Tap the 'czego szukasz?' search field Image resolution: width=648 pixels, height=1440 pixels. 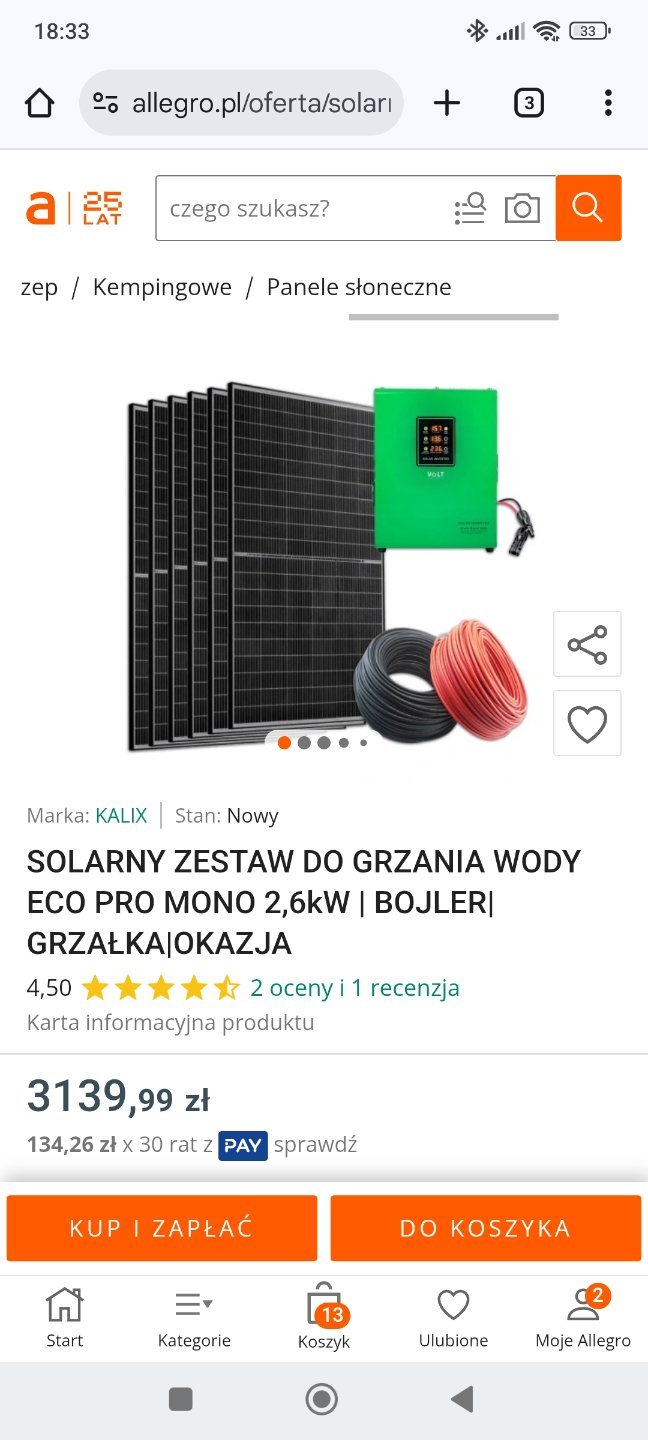[300, 208]
